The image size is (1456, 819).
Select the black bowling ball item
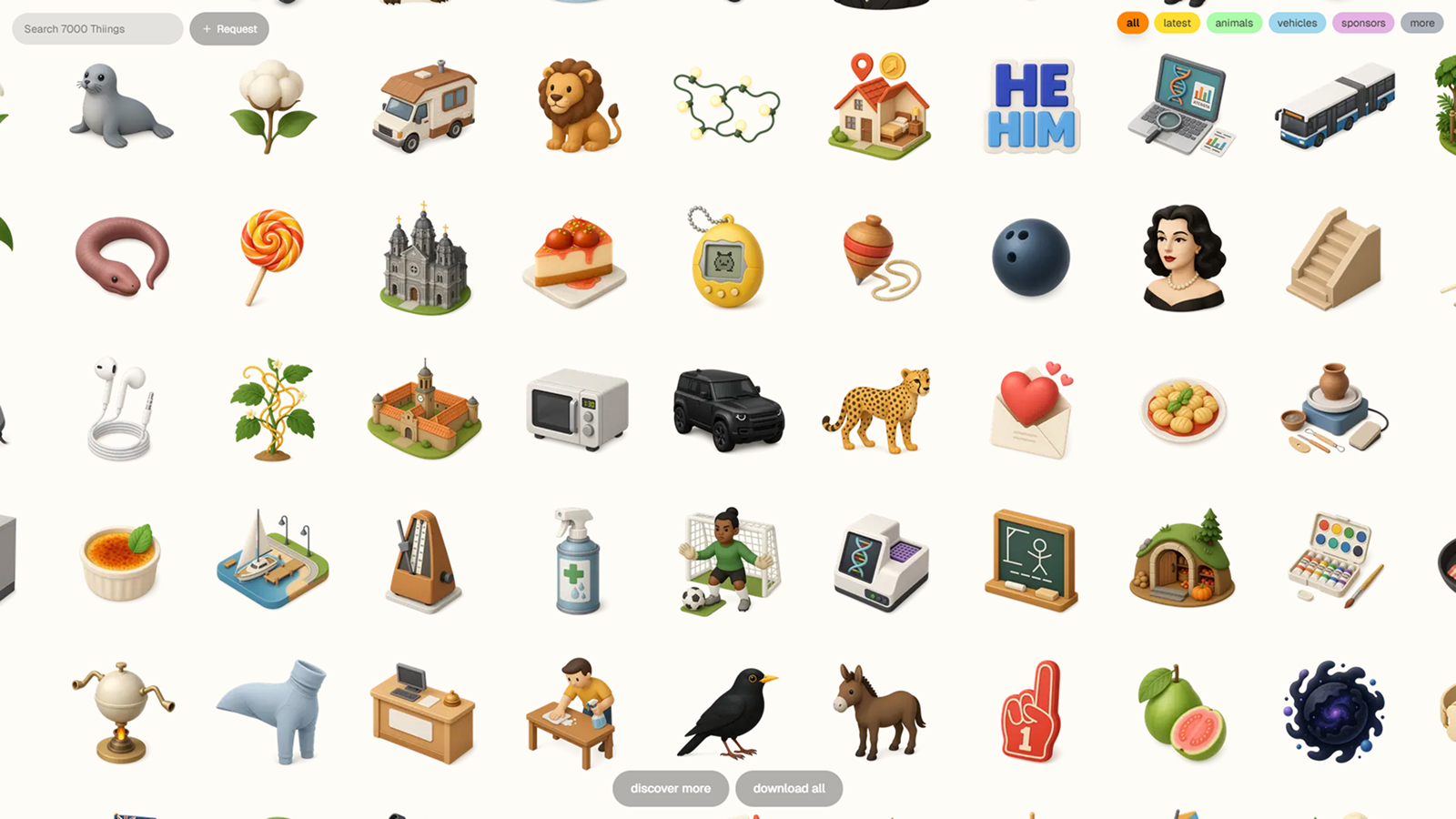point(1031,258)
